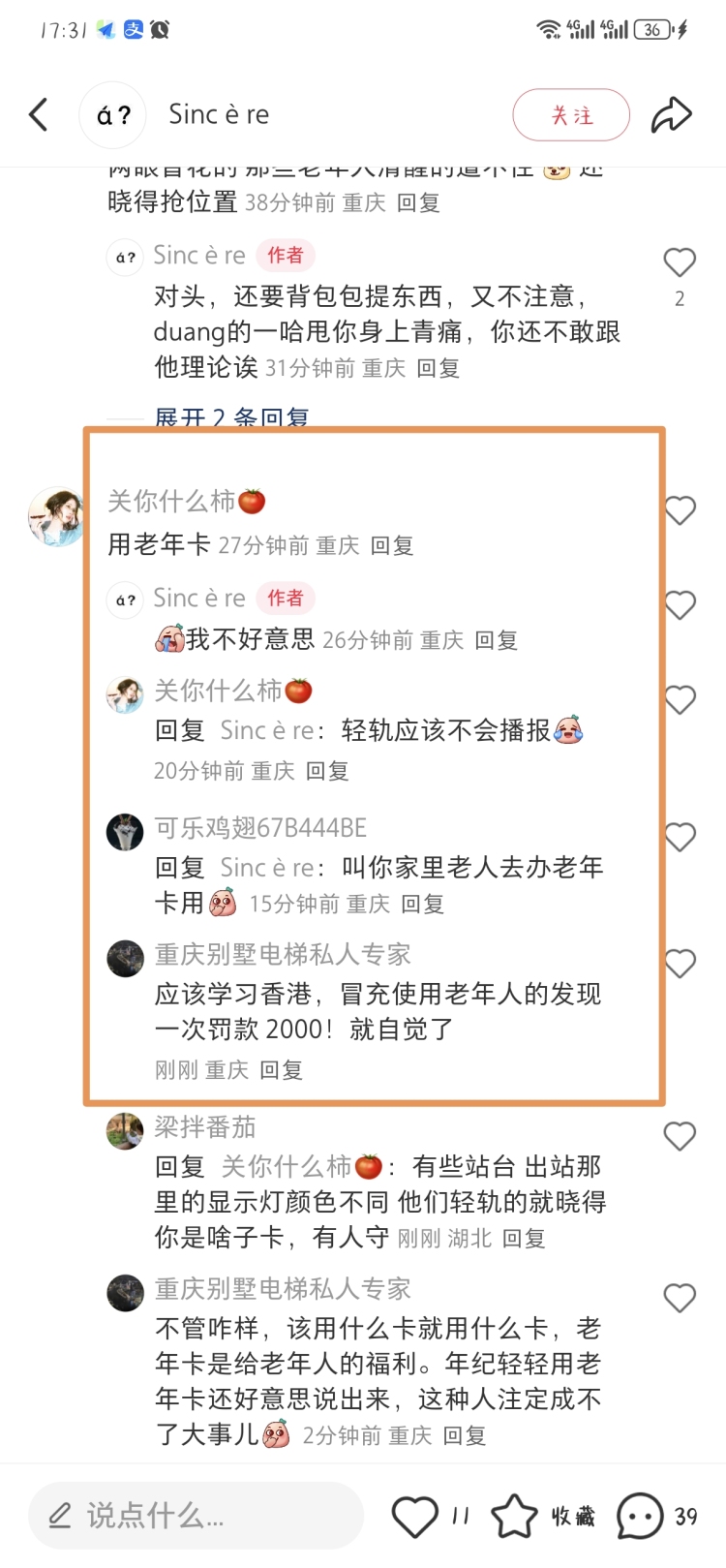Like the comment about 罚款 2000
Viewport: 726px width, 1568px height.
[680, 964]
